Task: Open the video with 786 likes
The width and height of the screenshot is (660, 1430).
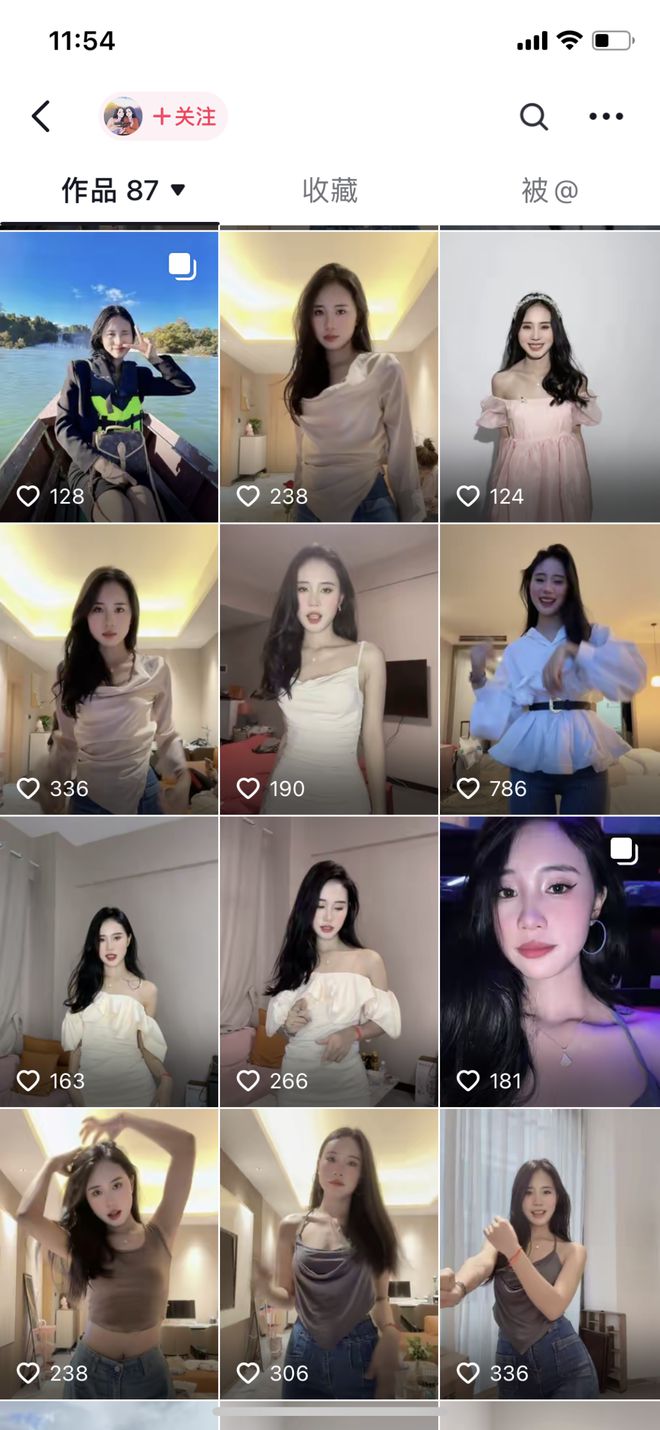Action: (x=549, y=669)
